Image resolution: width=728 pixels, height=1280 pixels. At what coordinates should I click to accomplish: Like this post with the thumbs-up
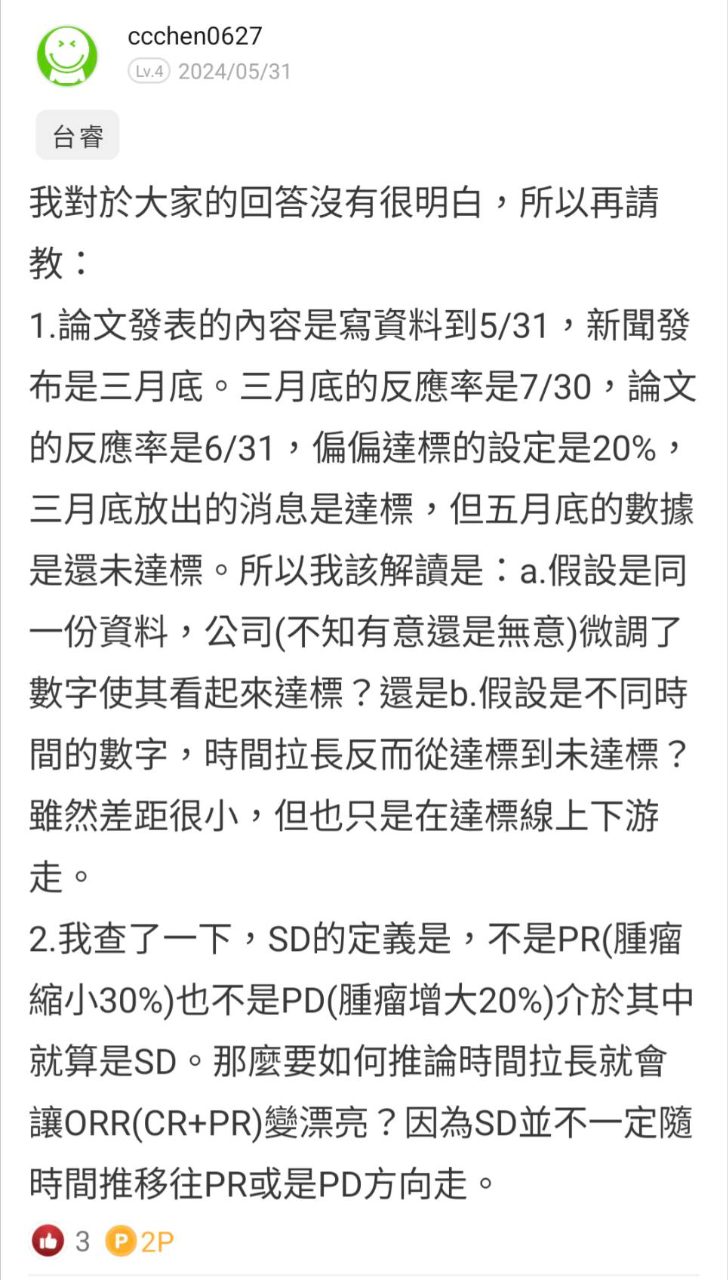point(47,1241)
